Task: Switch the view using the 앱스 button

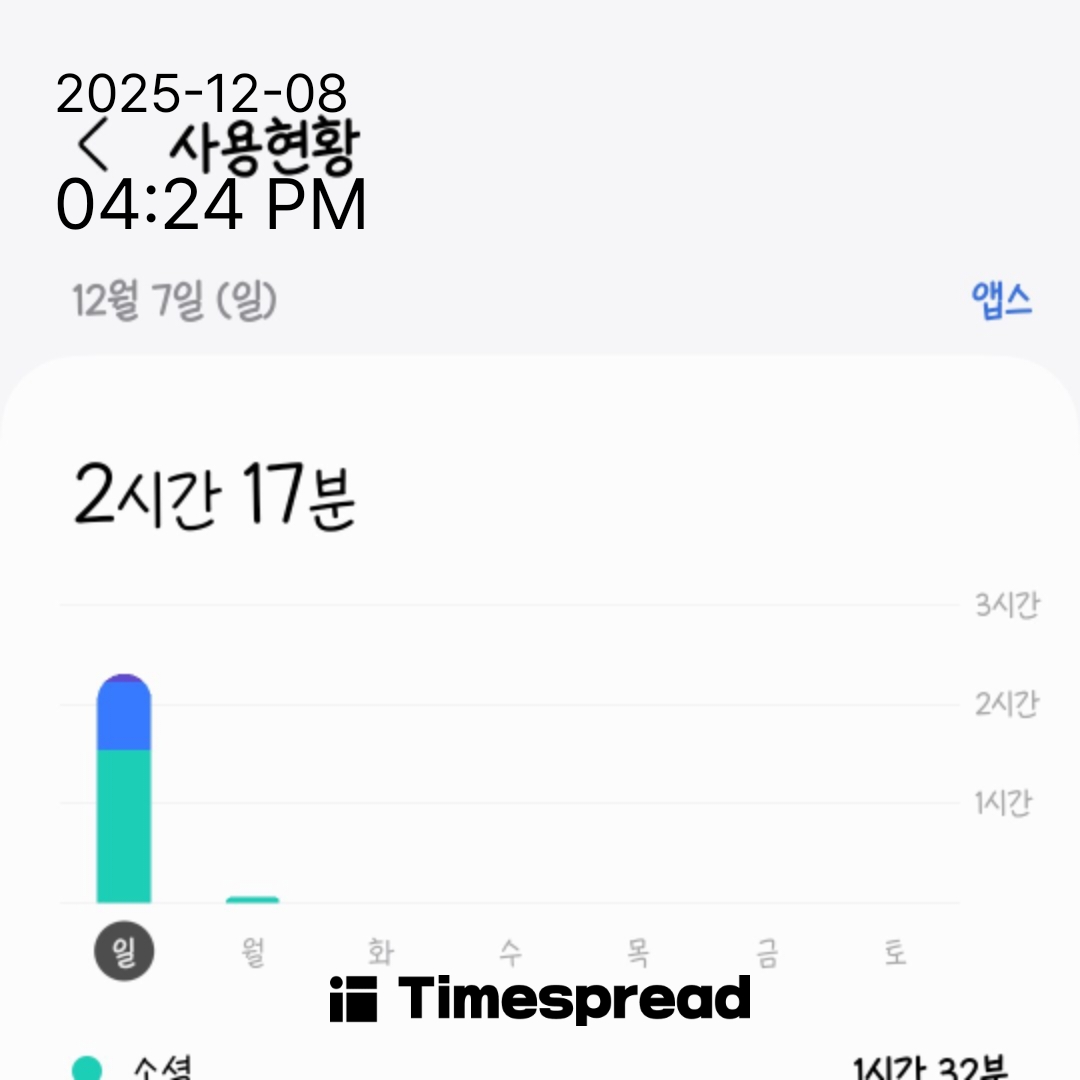Action: tap(1001, 300)
